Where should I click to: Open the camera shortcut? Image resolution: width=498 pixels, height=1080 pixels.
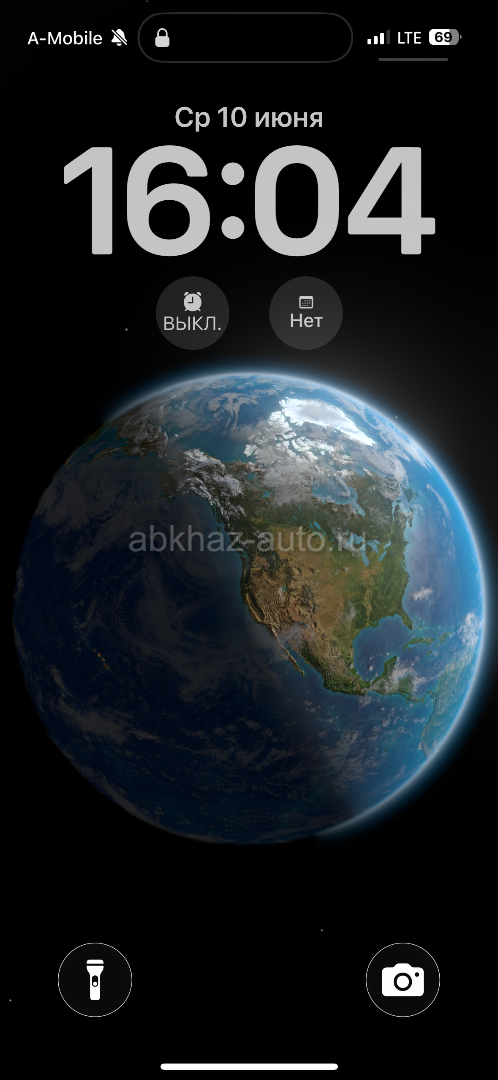click(x=403, y=979)
